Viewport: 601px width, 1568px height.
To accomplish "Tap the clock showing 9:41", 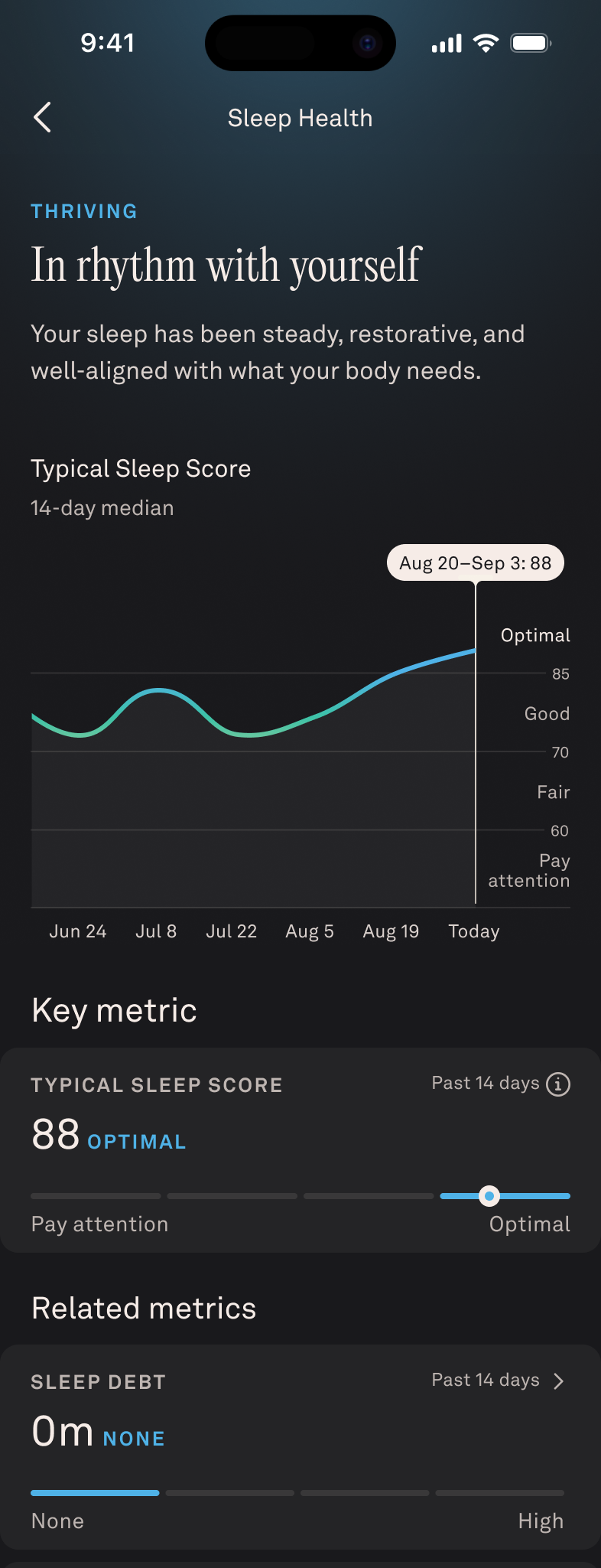I will point(107,42).
